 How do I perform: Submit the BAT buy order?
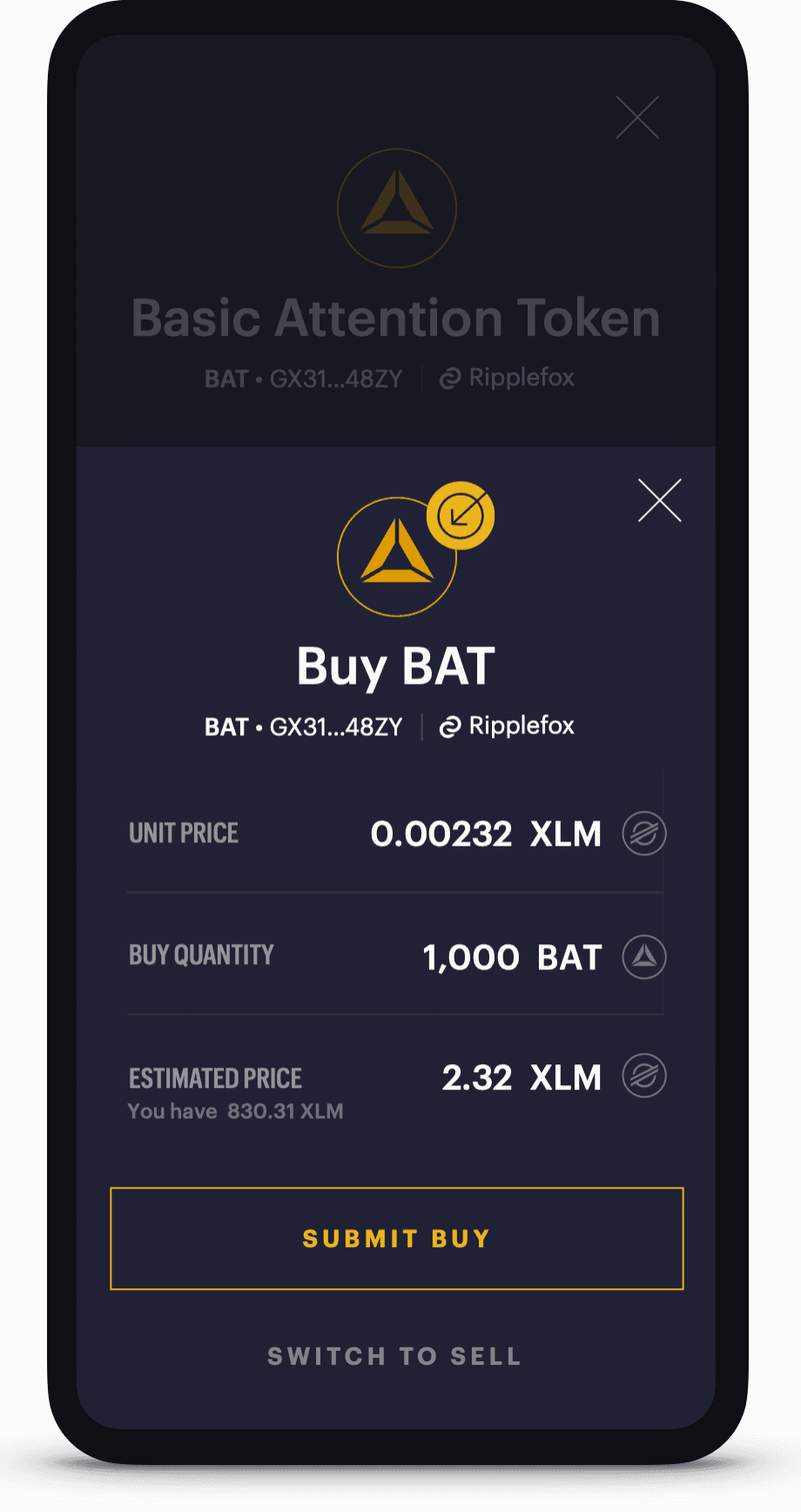pyautogui.click(x=396, y=1238)
